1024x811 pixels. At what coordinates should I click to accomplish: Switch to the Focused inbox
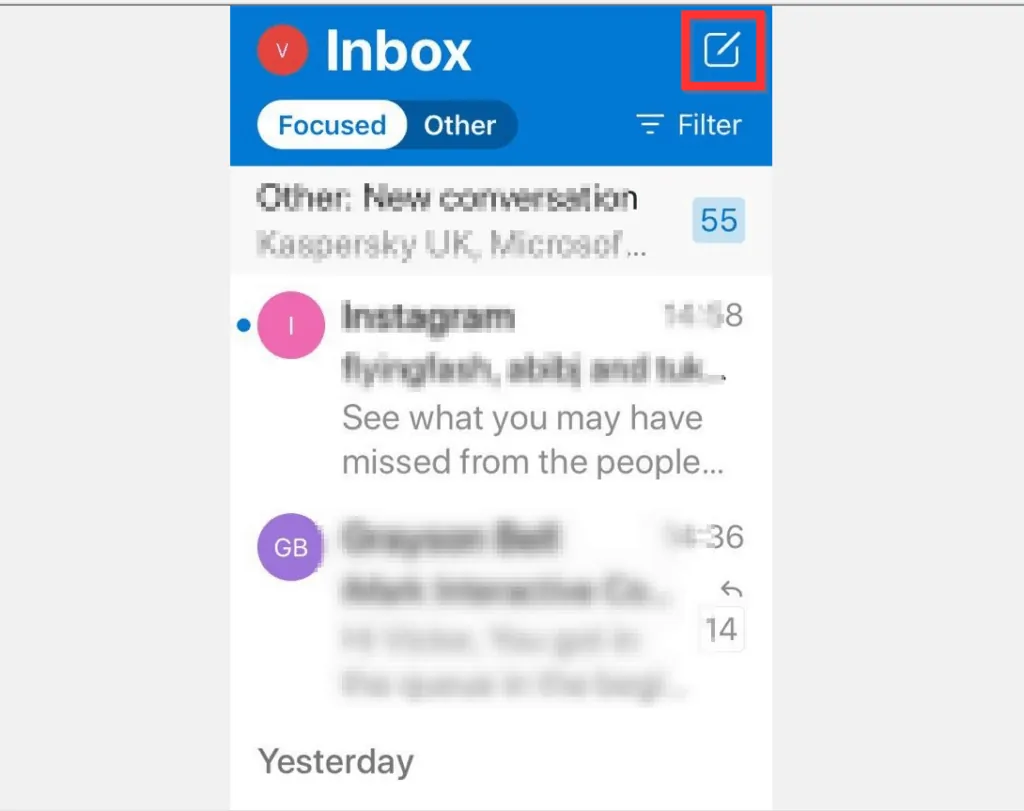click(332, 126)
